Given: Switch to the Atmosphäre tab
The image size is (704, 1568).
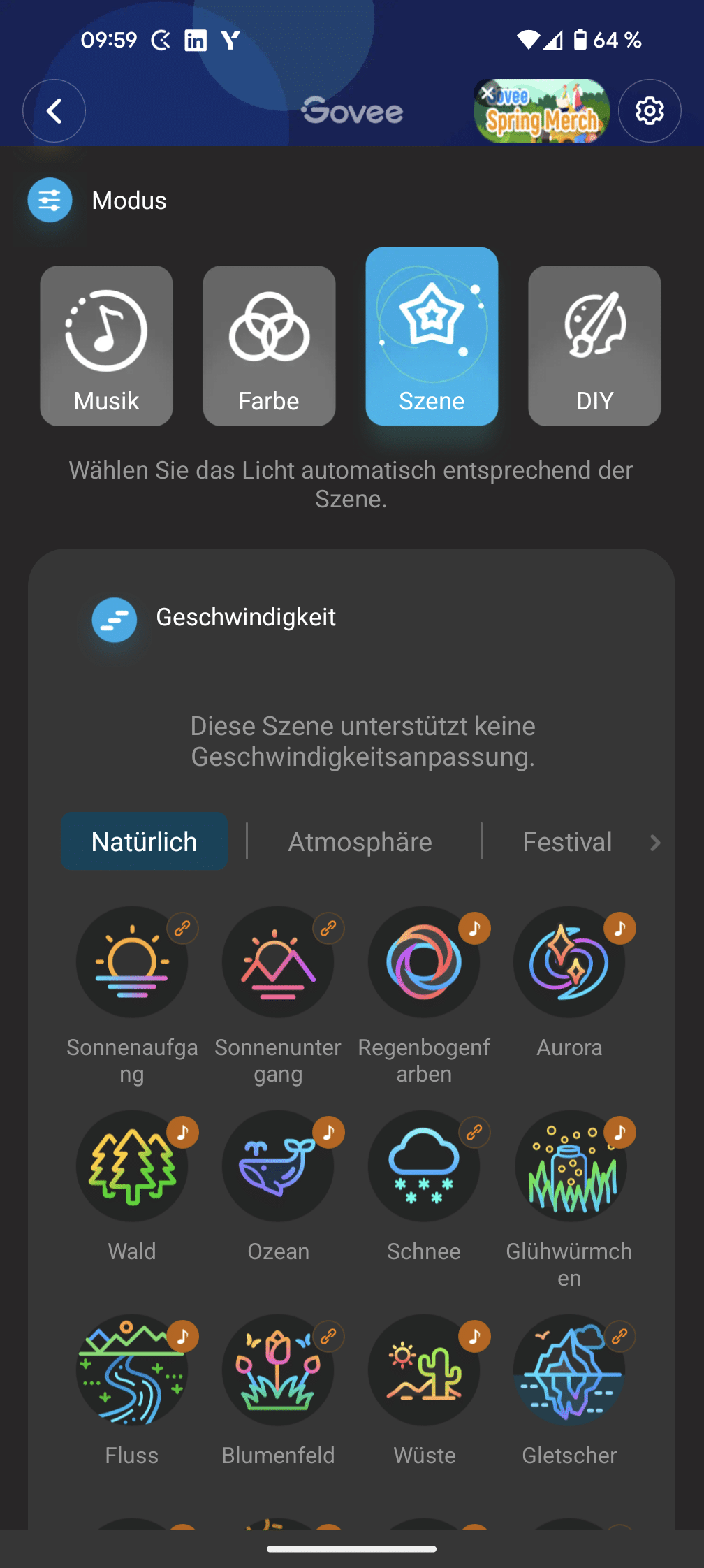Looking at the screenshot, I should (x=360, y=842).
